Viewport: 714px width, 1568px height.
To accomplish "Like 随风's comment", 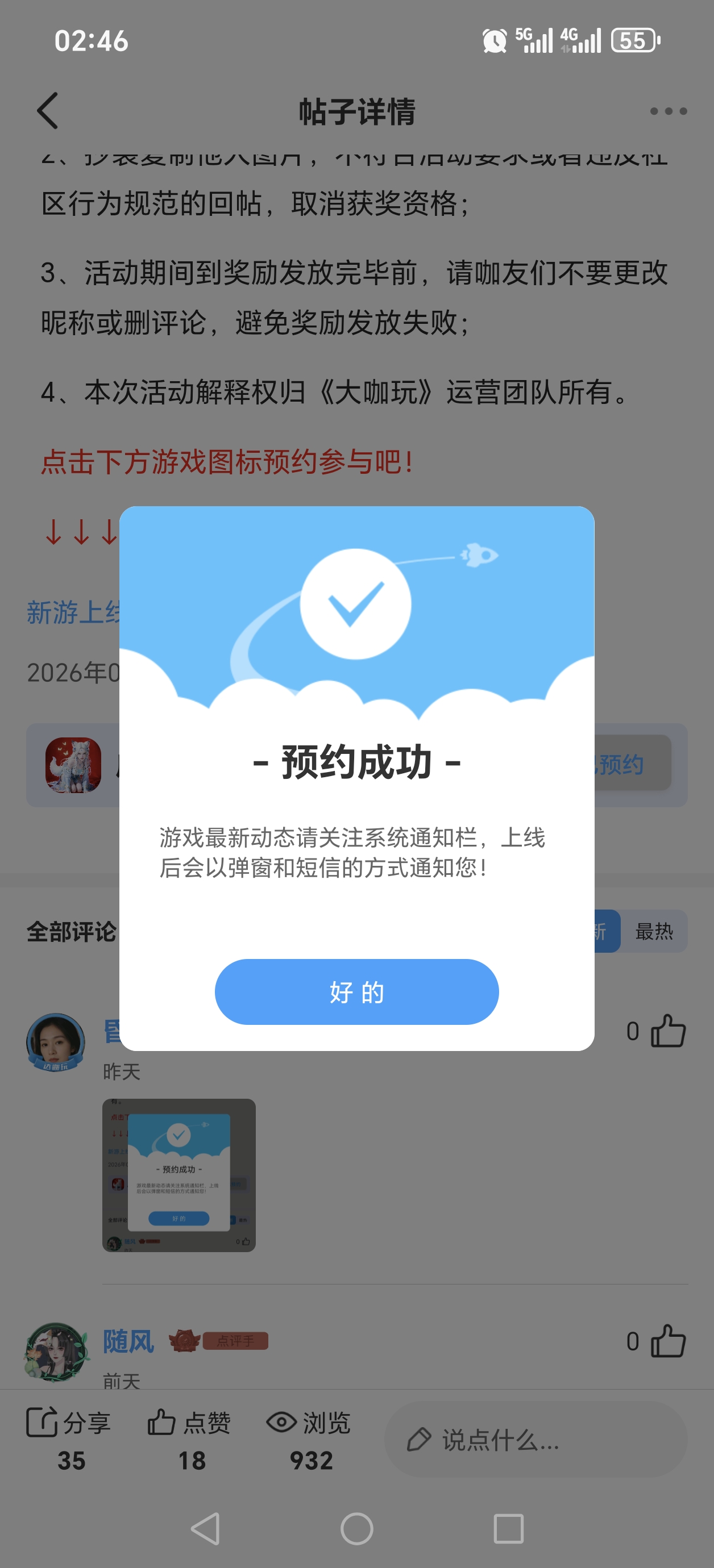I will tap(668, 1341).
